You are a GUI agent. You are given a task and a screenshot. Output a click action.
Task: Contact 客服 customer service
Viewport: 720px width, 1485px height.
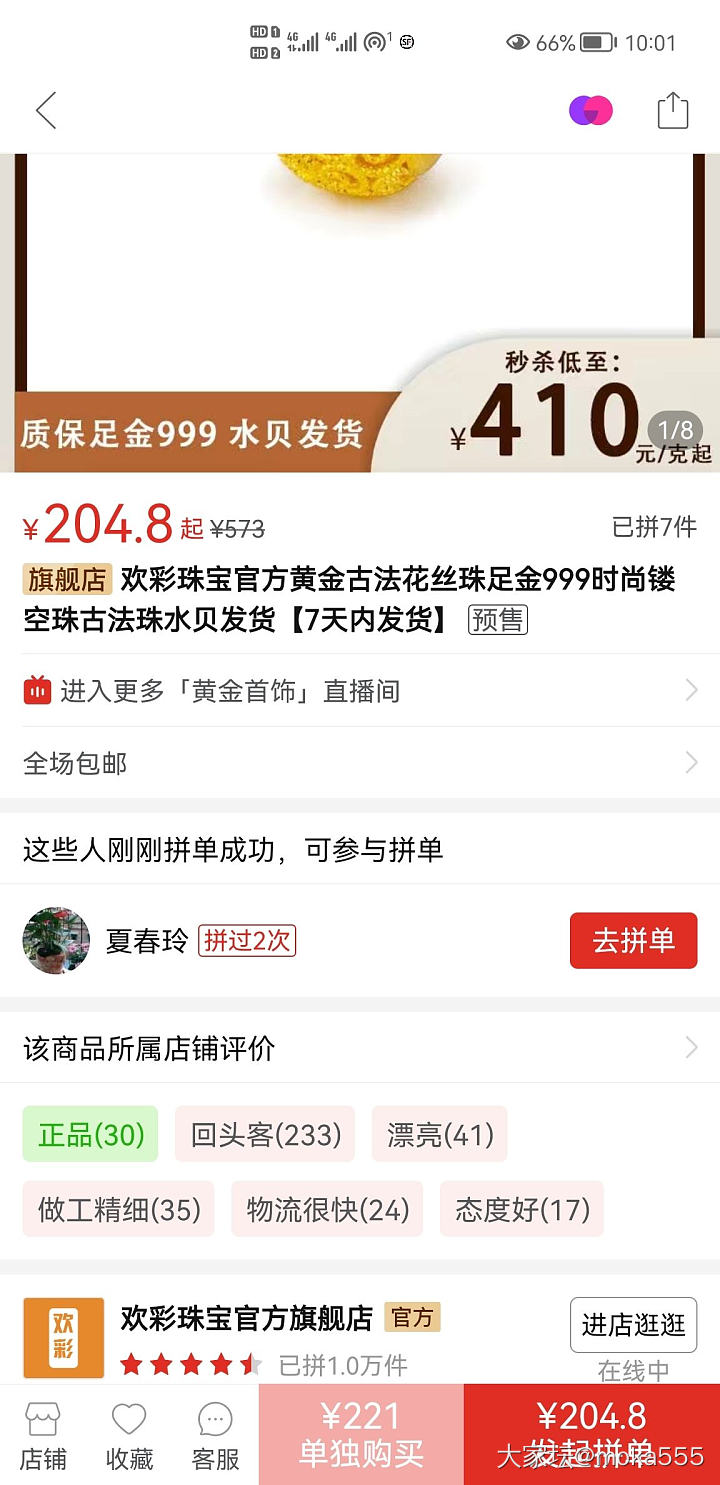point(215,1436)
